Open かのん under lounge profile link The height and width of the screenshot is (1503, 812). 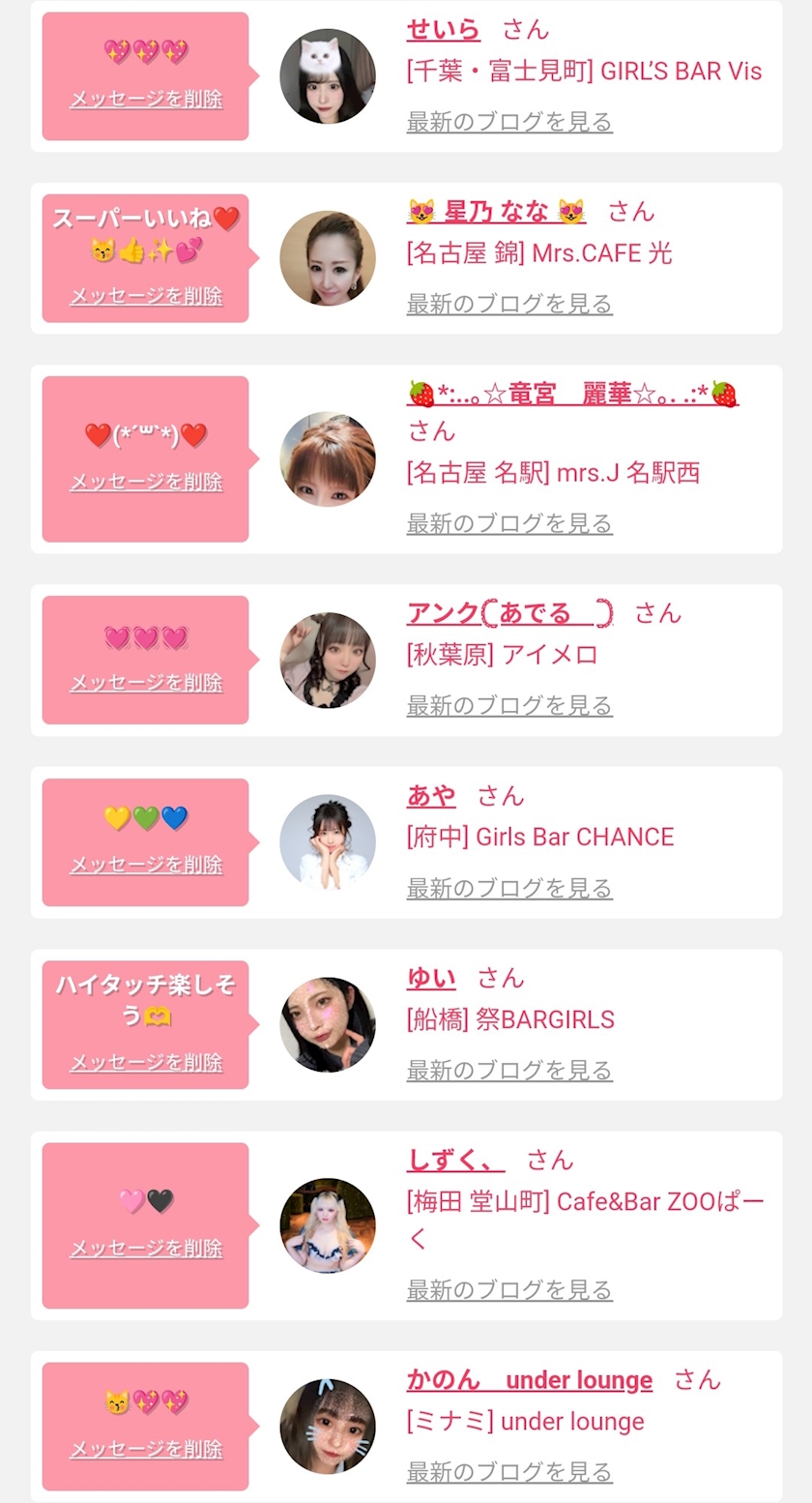coord(530,1380)
